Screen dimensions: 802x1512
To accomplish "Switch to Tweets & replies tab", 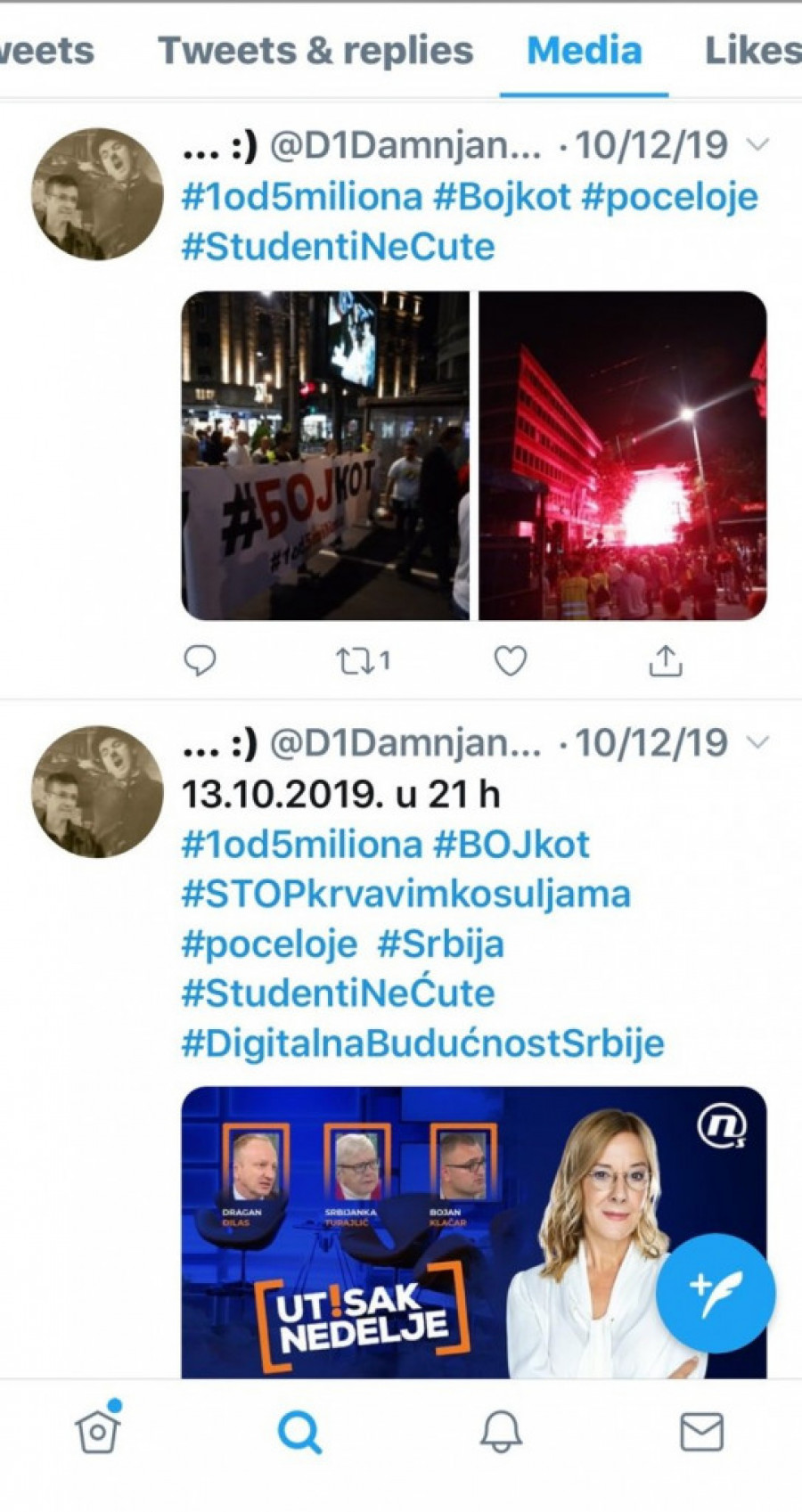I will (315, 51).
